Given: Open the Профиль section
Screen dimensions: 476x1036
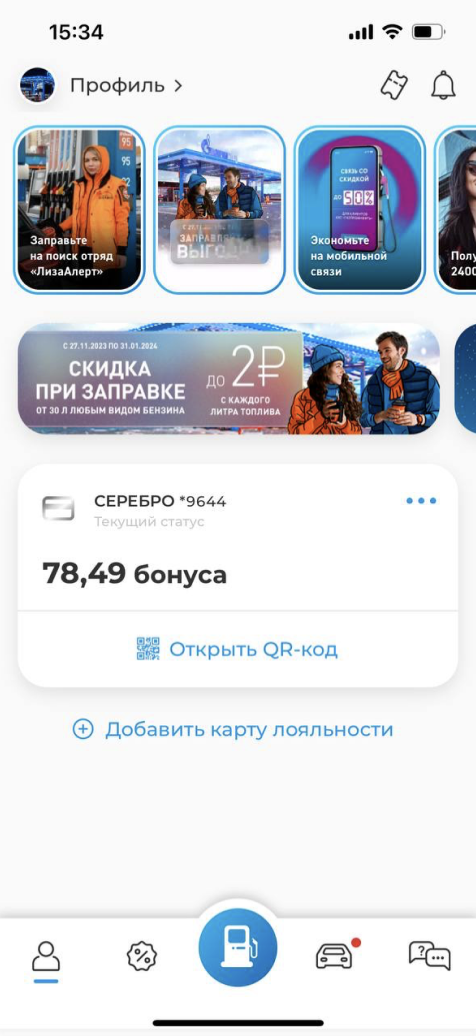Looking at the screenshot, I should [126, 85].
